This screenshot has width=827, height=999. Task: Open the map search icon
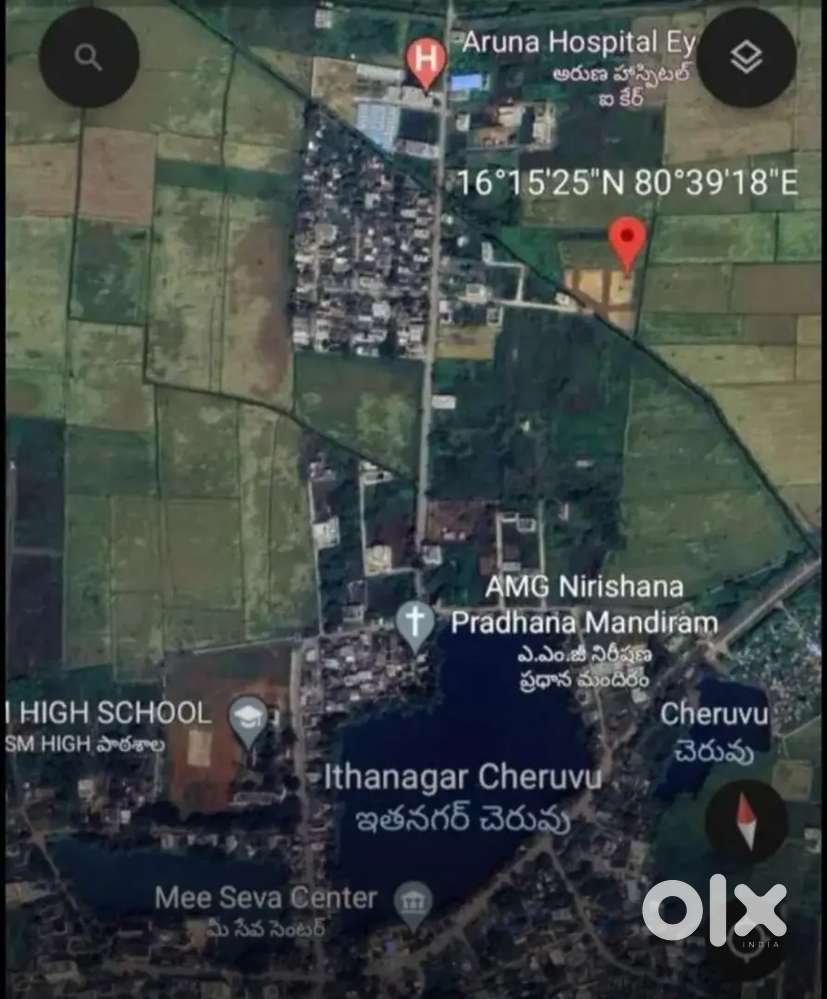(88, 58)
